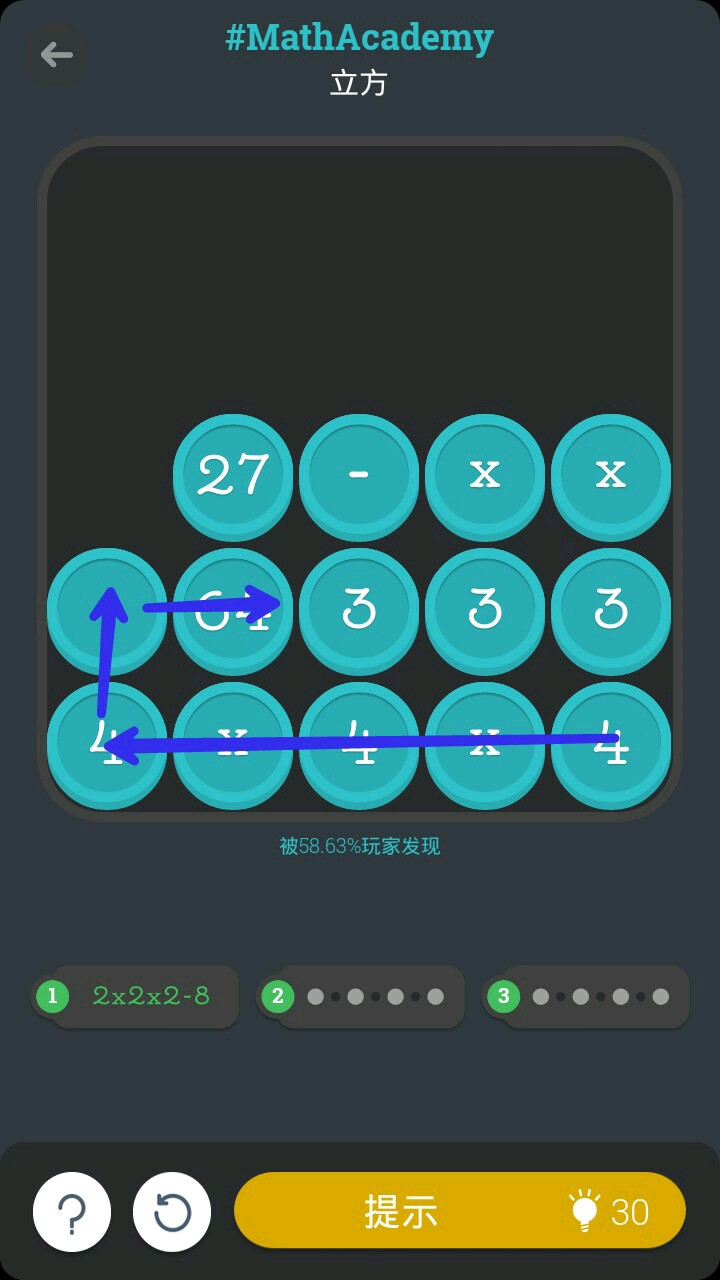Select the minus sign tile
The width and height of the screenshot is (720, 1280).
pyautogui.click(x=359, y=475)
